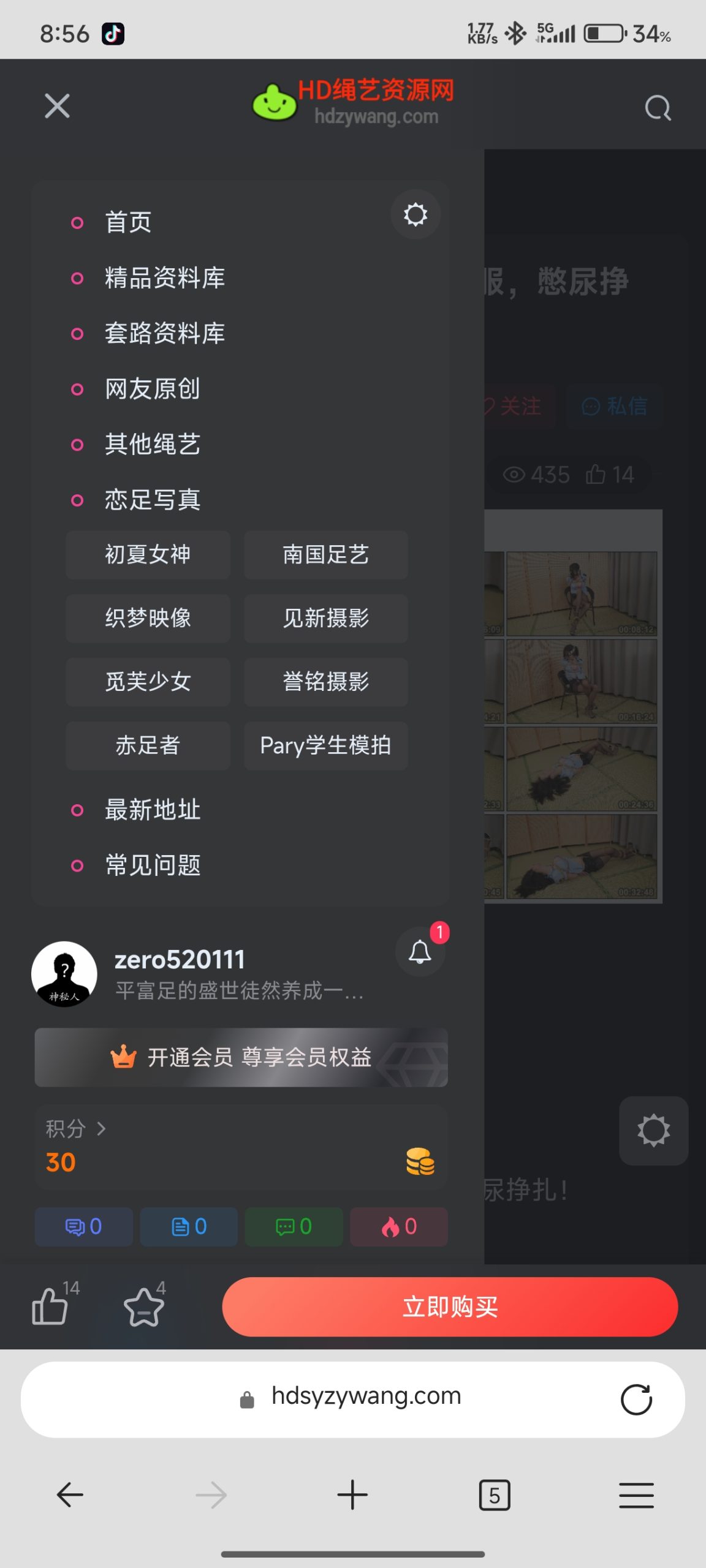Reload the page in the address bar

click(636, 1400)
